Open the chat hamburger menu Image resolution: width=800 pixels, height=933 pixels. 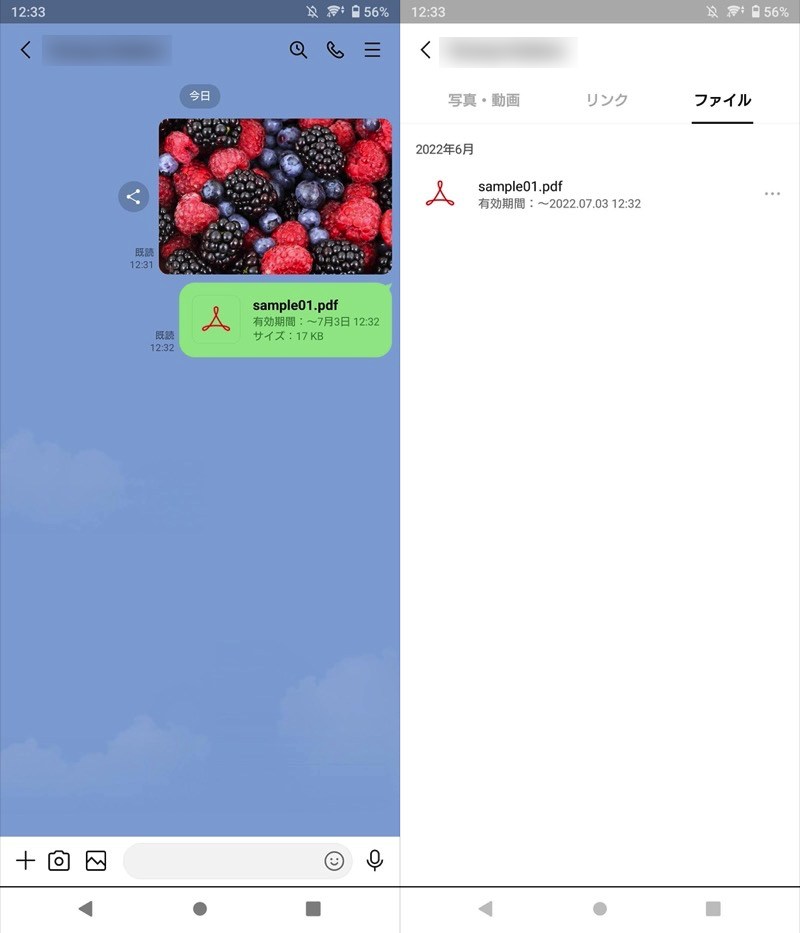coord(372,50)
